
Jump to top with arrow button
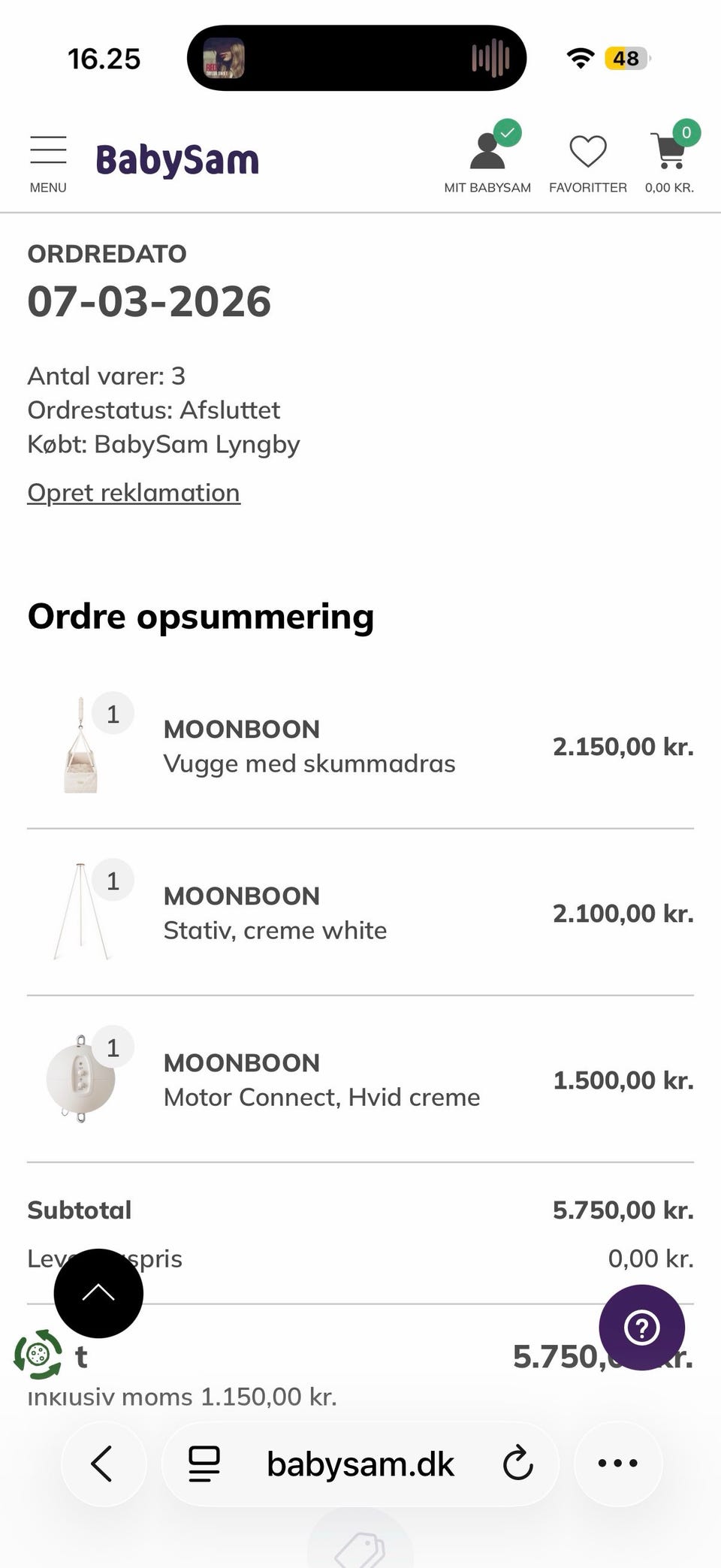click(98, 1293)
